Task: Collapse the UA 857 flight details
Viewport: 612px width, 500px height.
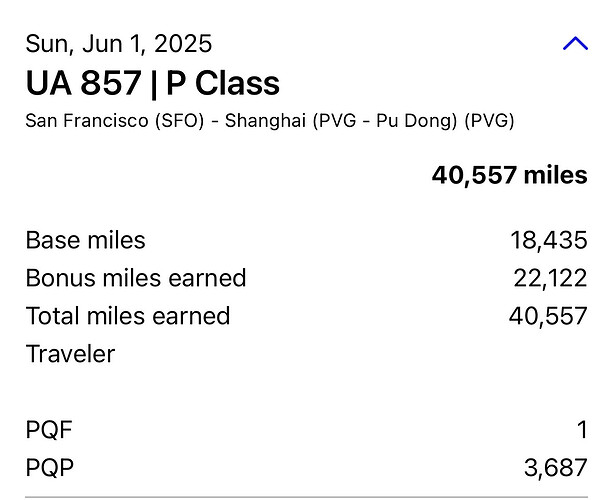Action: point(575,43)
